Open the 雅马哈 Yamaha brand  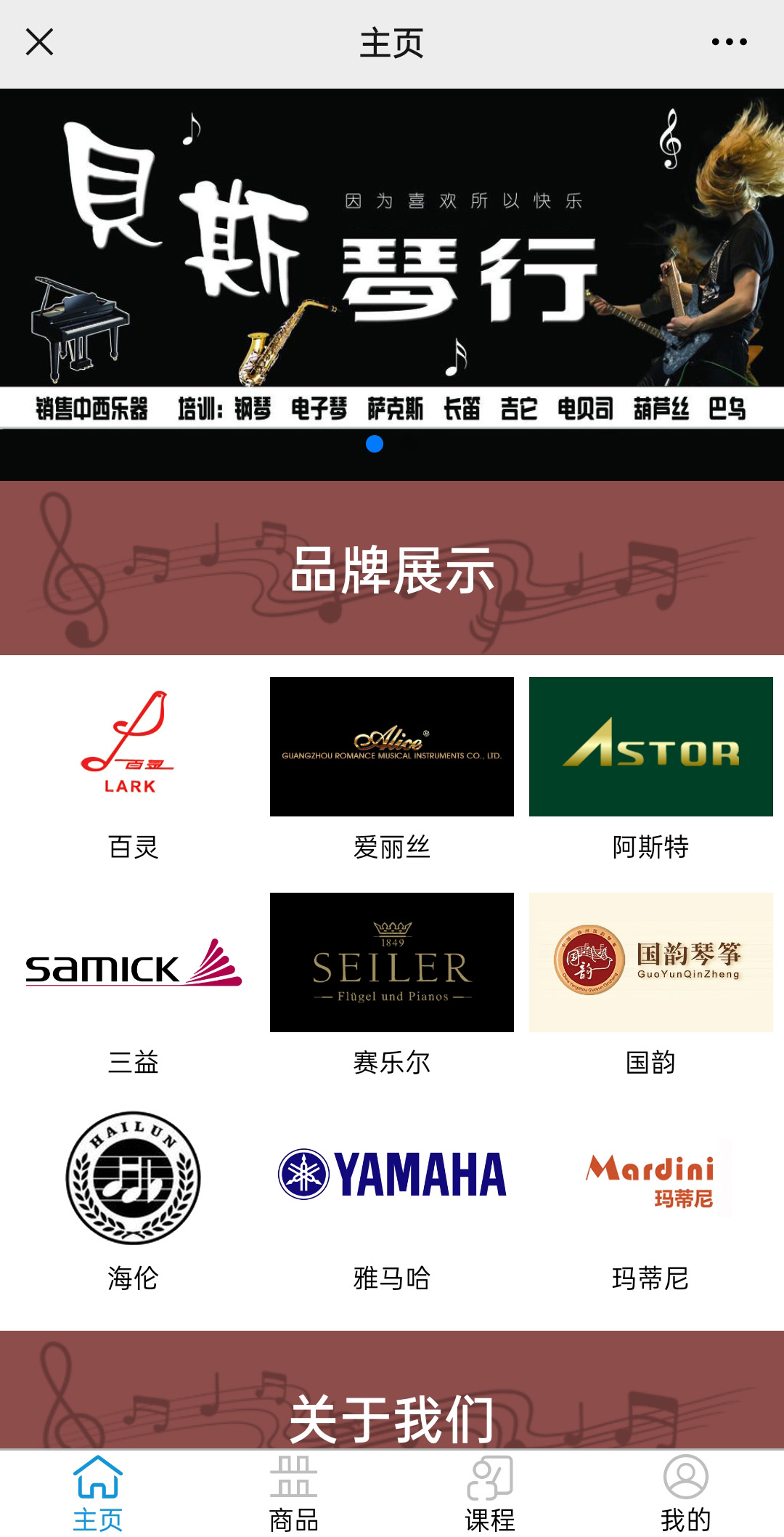click(x=392, y=1178)
